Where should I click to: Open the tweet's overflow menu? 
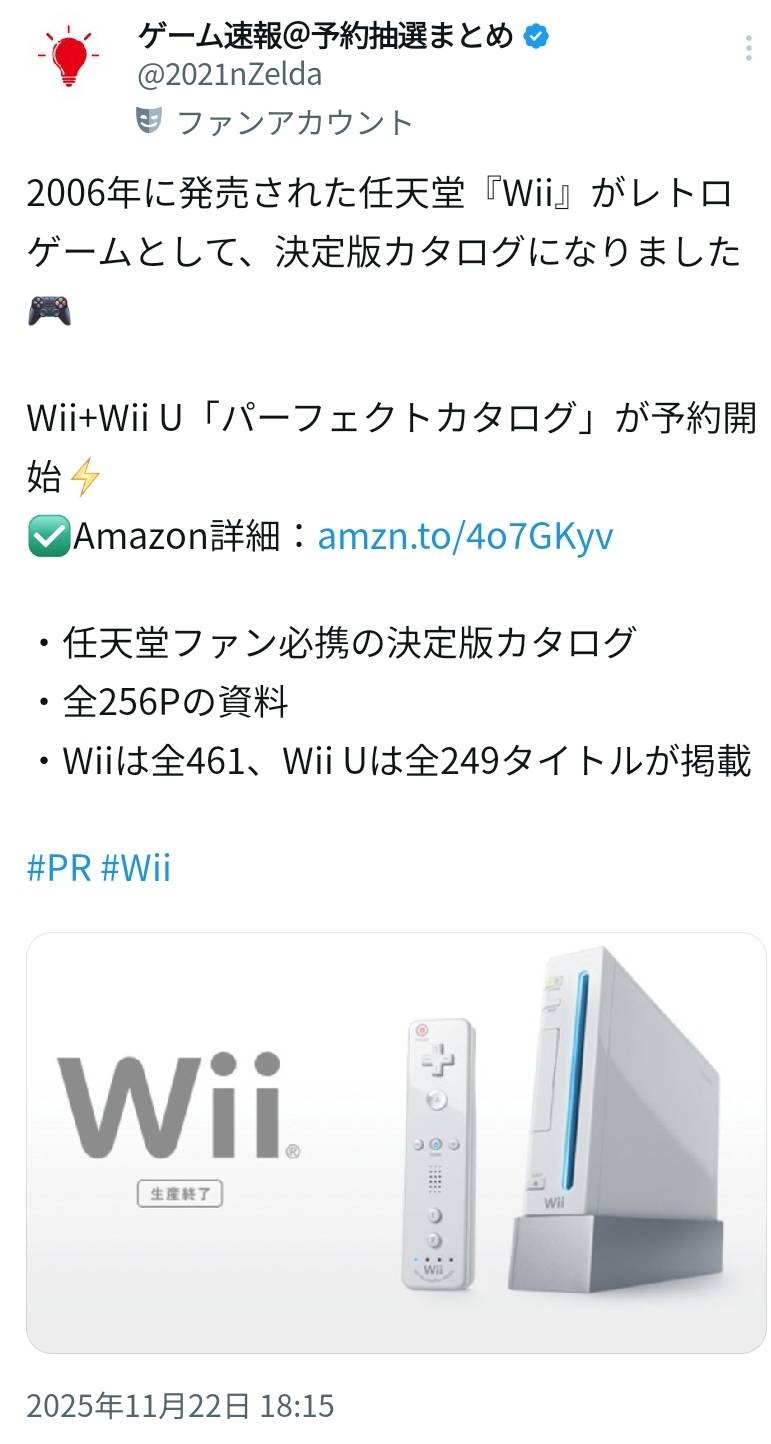[x=748, y=48]
